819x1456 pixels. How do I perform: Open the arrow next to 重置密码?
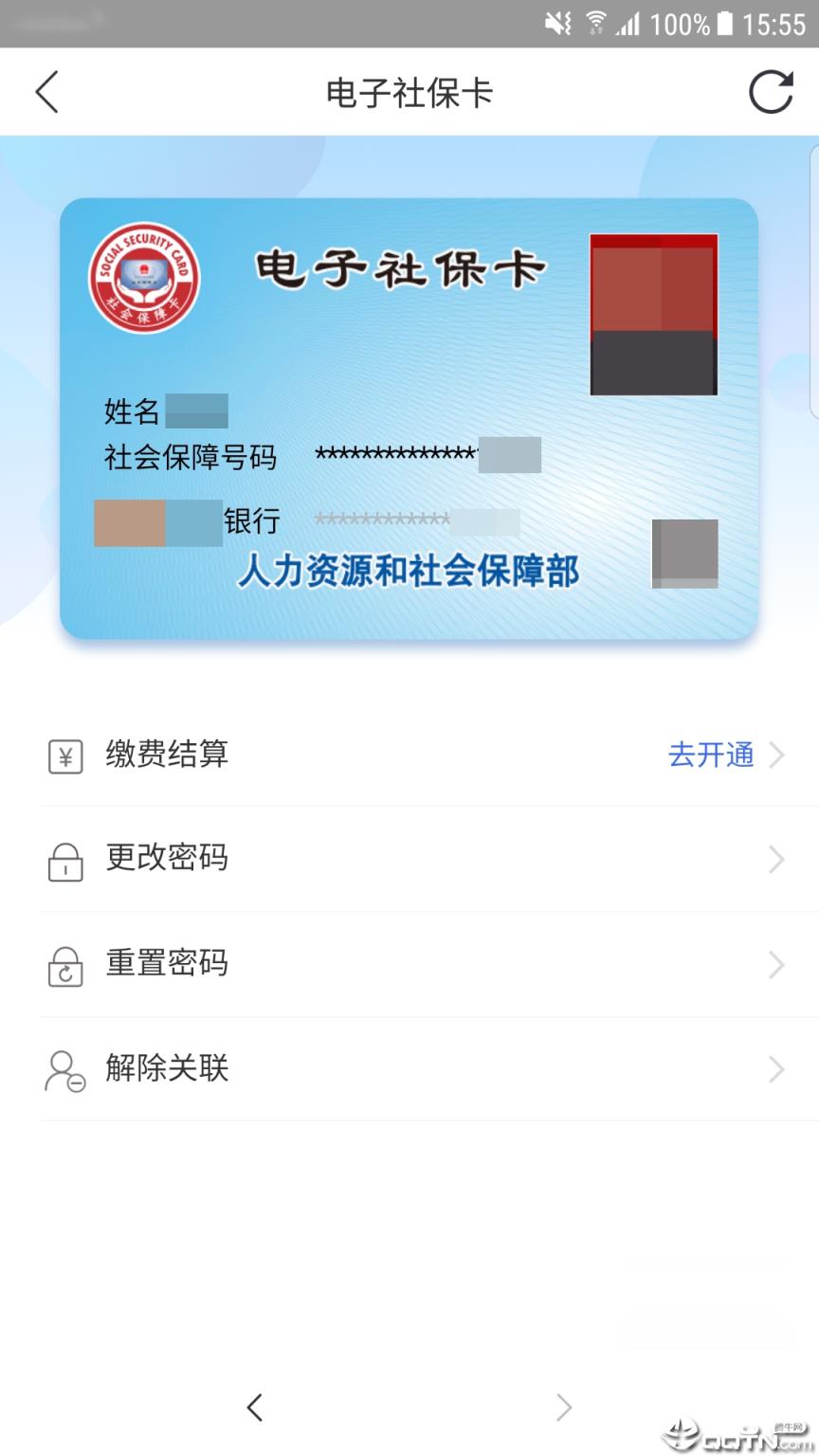point(777,965)
